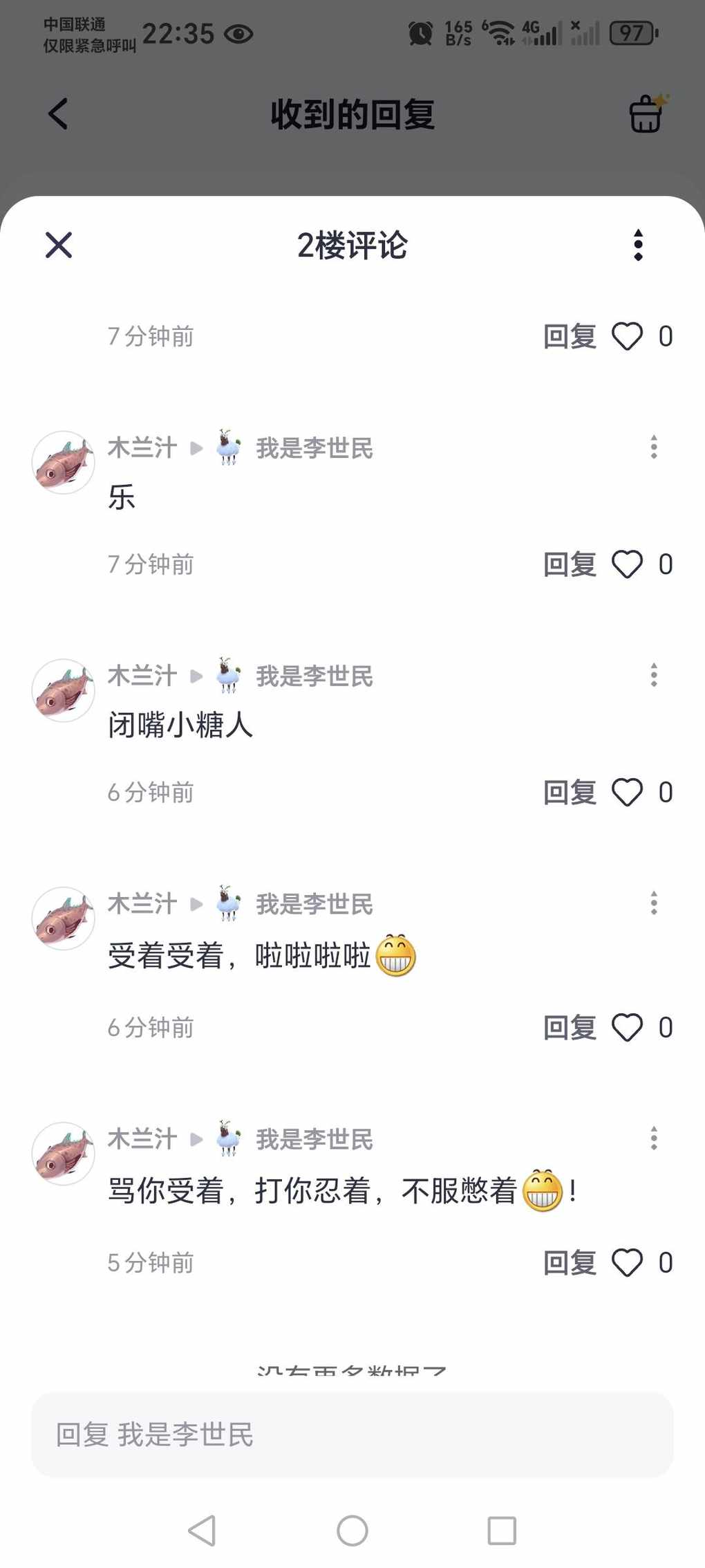The width and height of the screenshot is (705, 1568).
Task: Open 木兰汁's avatar on the "乐" comment
Action: click(x=64, y=463)
